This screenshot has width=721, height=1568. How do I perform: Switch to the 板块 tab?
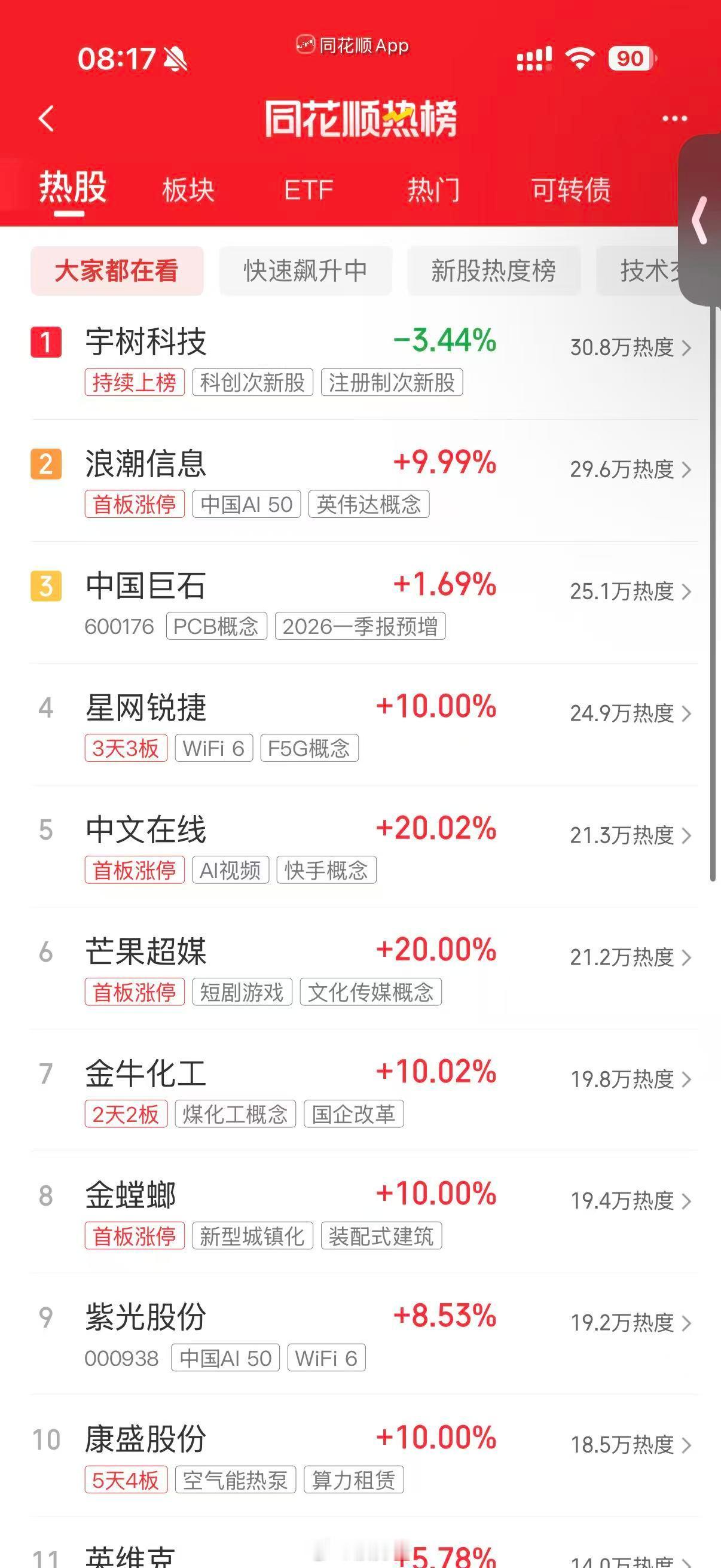coord(188,190)
